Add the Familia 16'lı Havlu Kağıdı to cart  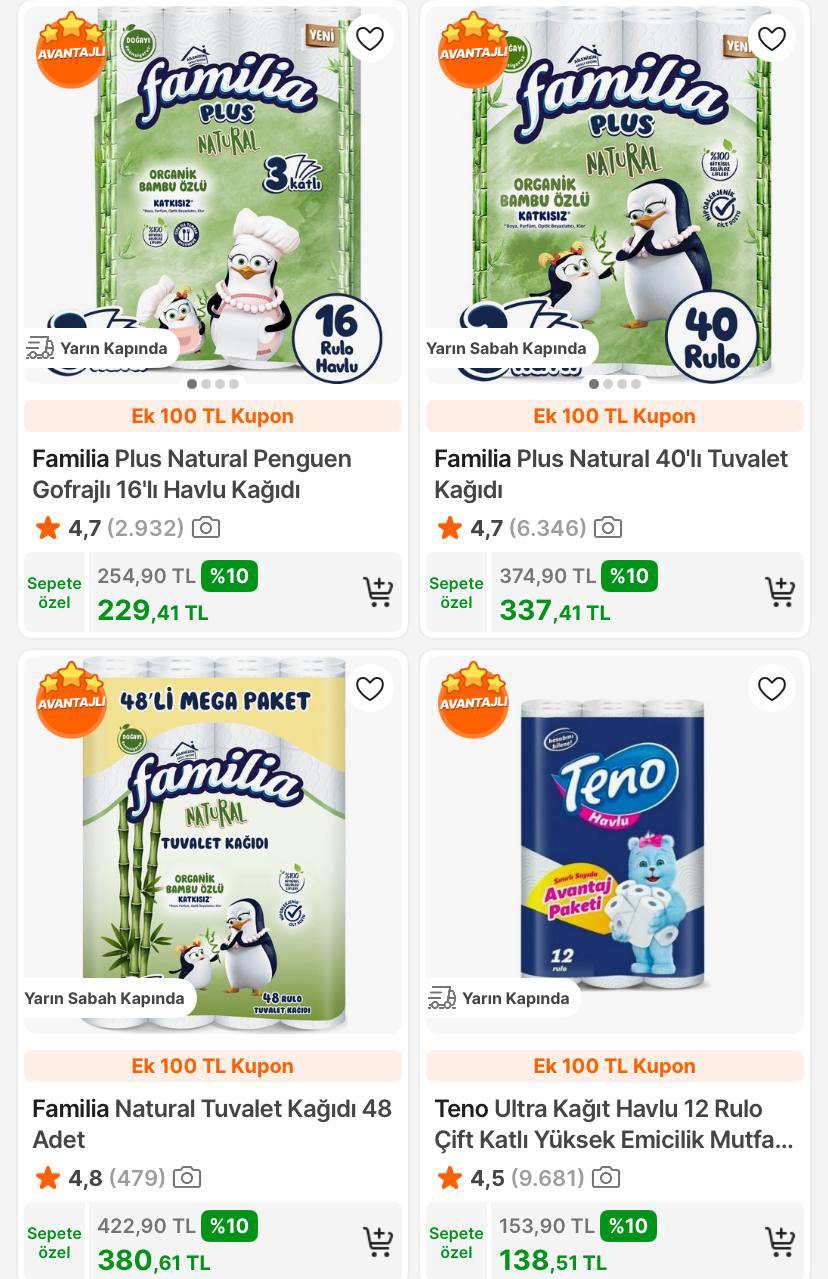(377, 592)
